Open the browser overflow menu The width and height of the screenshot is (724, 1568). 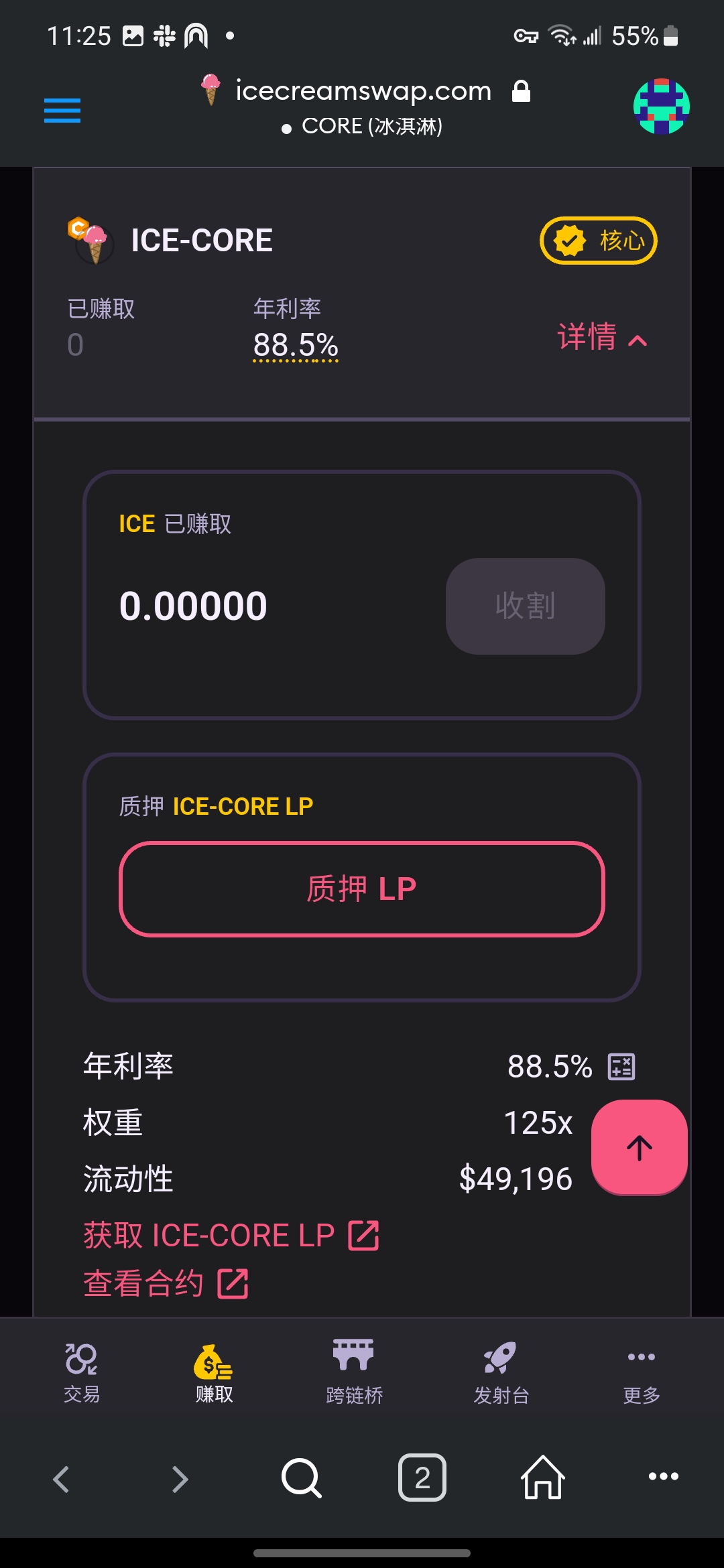tap(663, 1476)
